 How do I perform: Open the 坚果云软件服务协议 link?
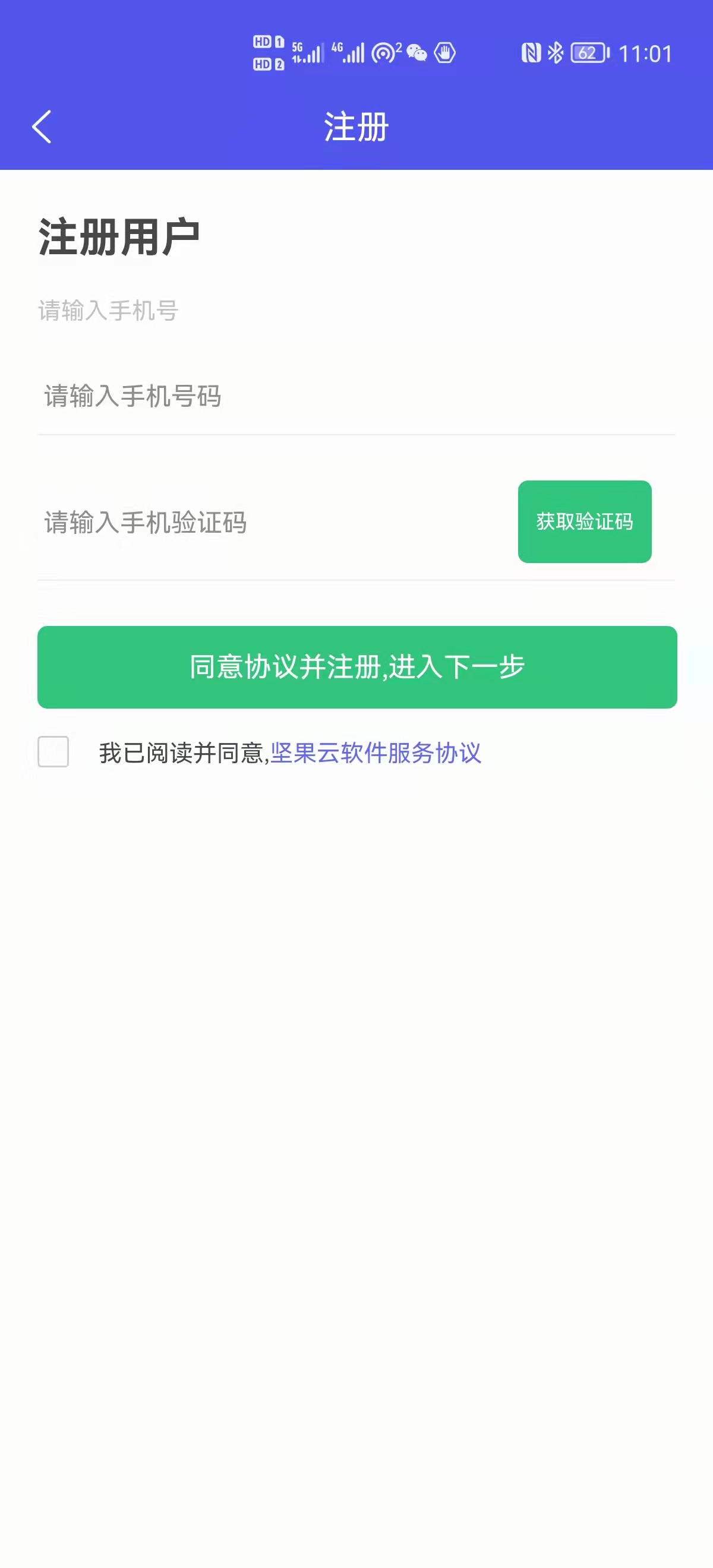376,753
